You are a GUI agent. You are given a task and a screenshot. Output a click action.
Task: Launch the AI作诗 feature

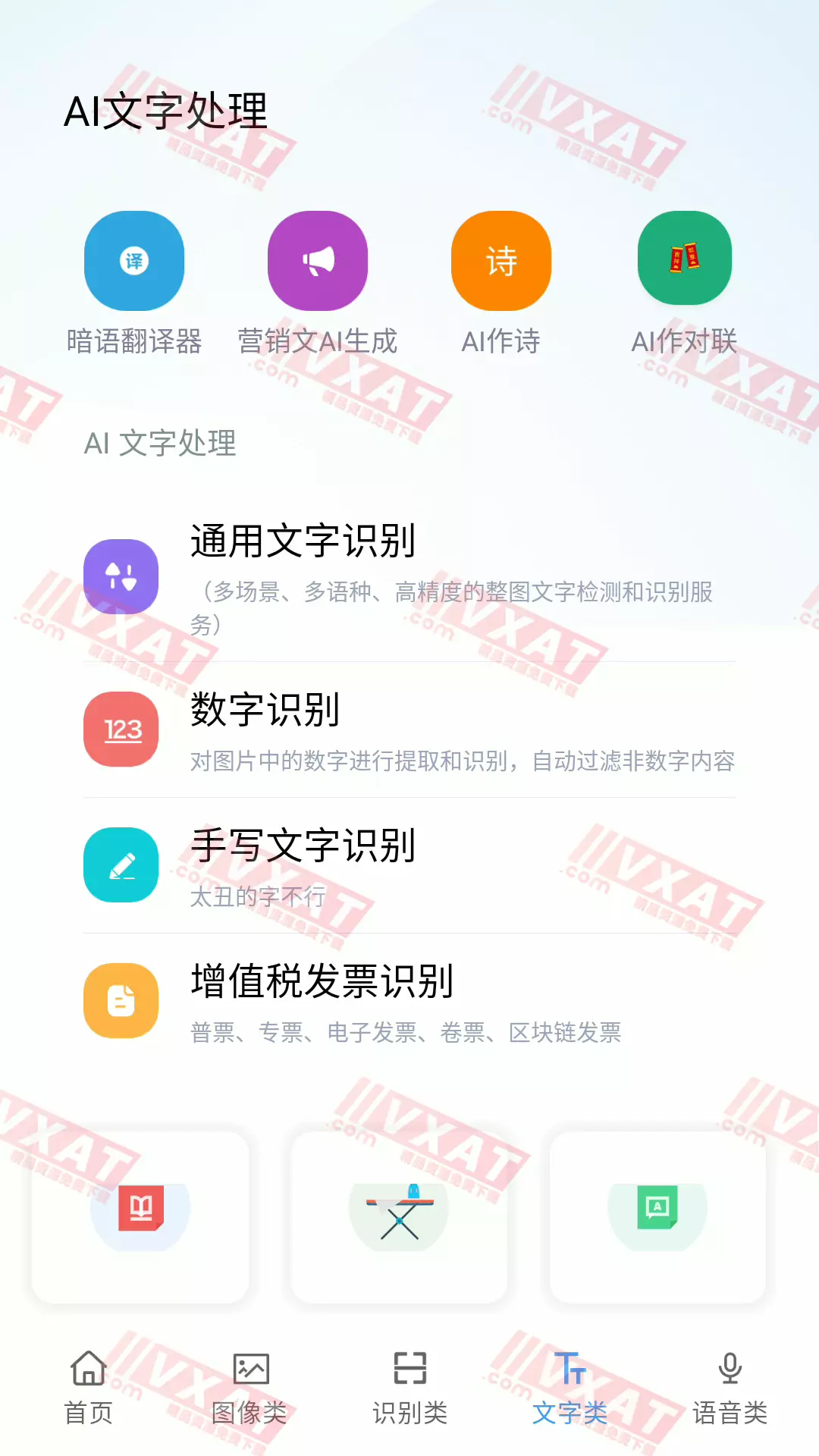[x=501, y=261]
